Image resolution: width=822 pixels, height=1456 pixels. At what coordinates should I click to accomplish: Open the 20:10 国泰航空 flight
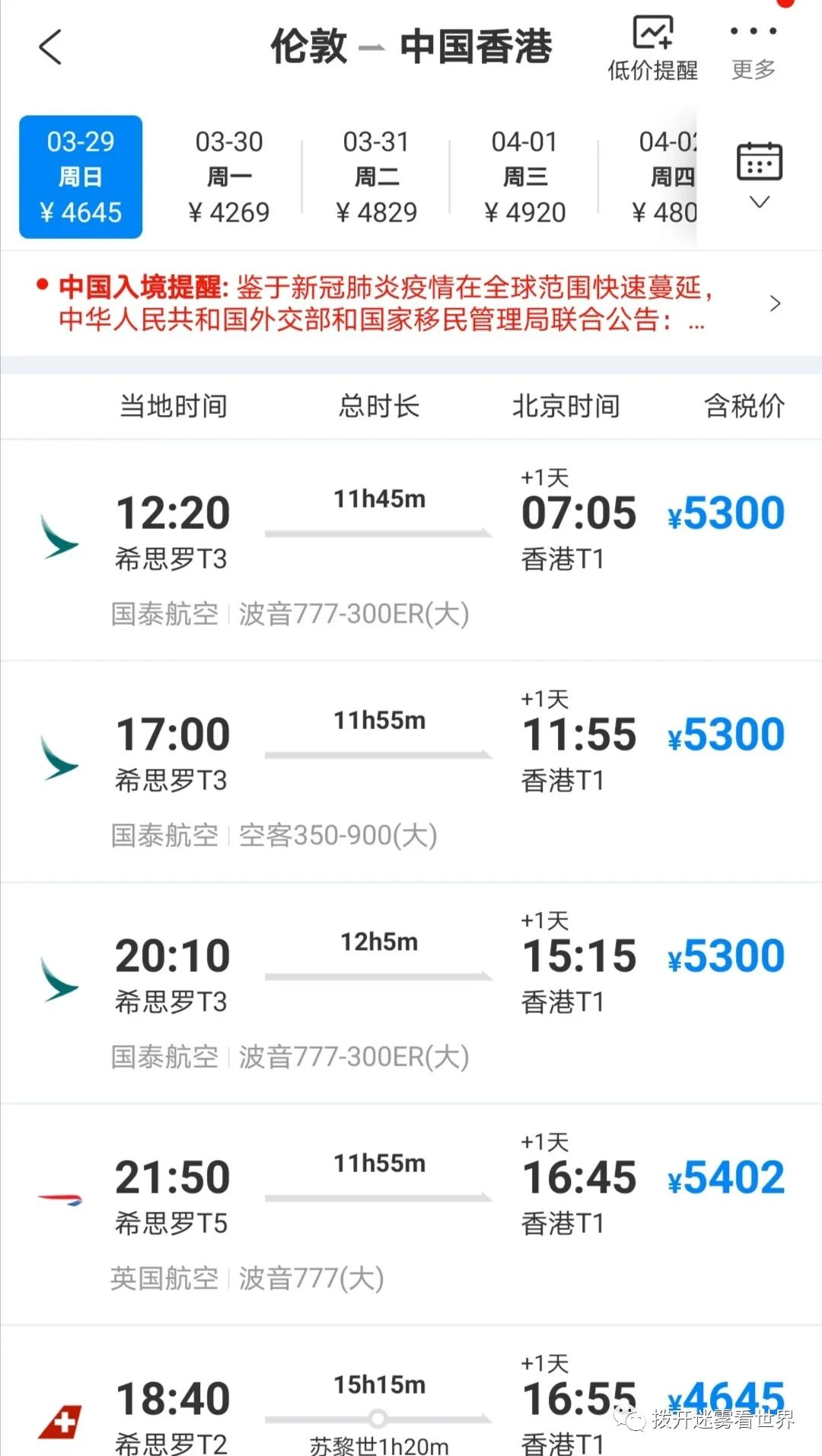[411, 993]
